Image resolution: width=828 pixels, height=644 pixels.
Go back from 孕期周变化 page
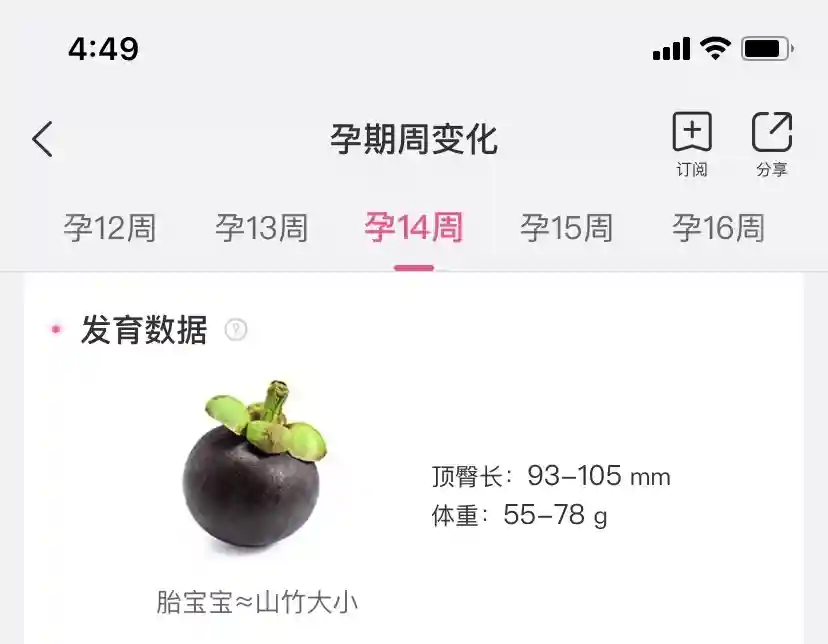[42, 140]
